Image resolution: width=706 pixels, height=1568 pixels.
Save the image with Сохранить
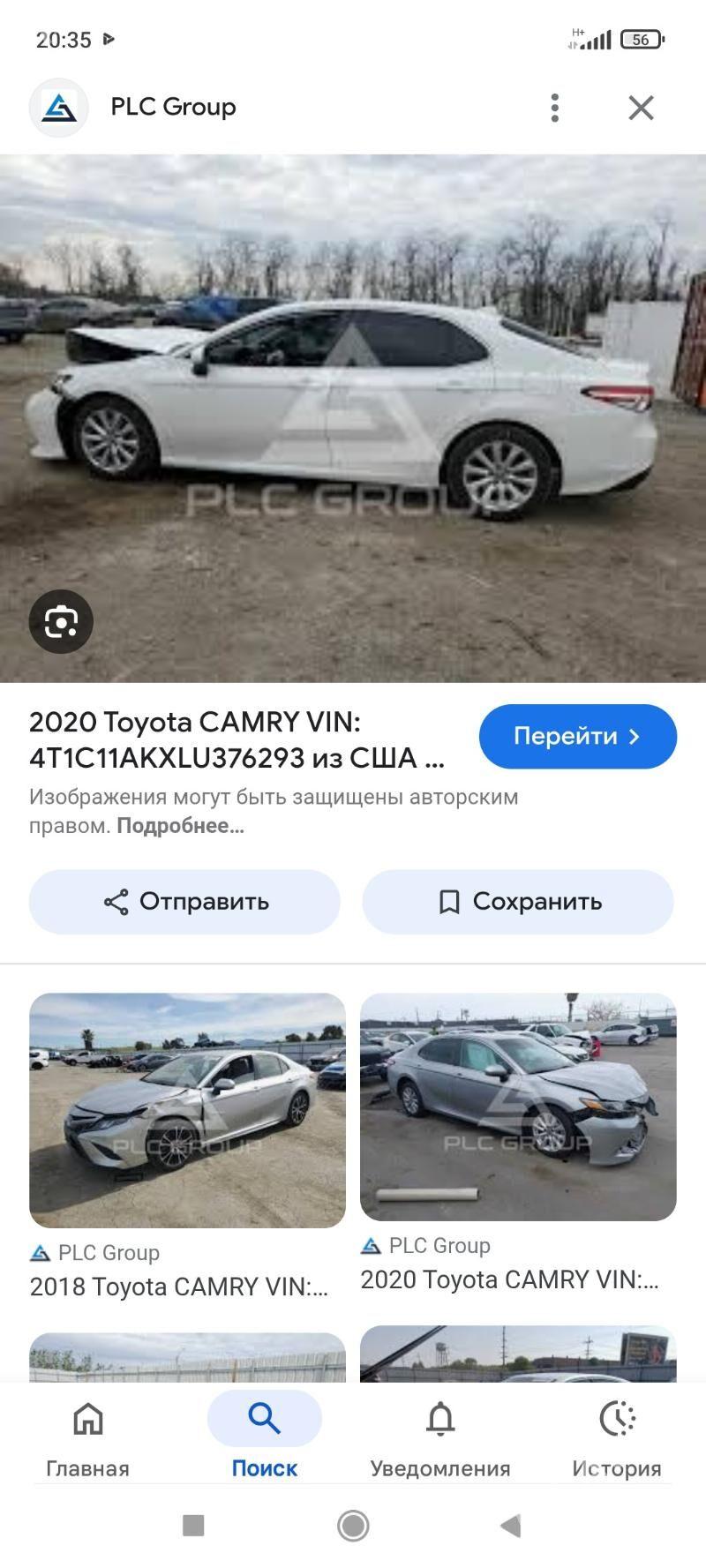518,902
